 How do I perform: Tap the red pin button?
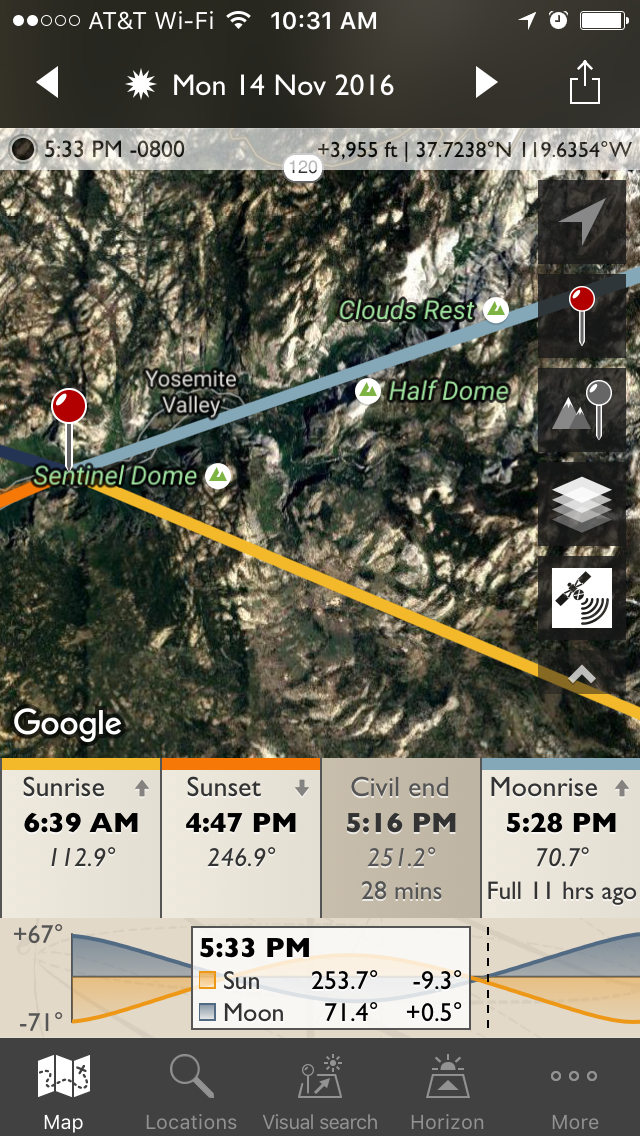tap(582, 316)
